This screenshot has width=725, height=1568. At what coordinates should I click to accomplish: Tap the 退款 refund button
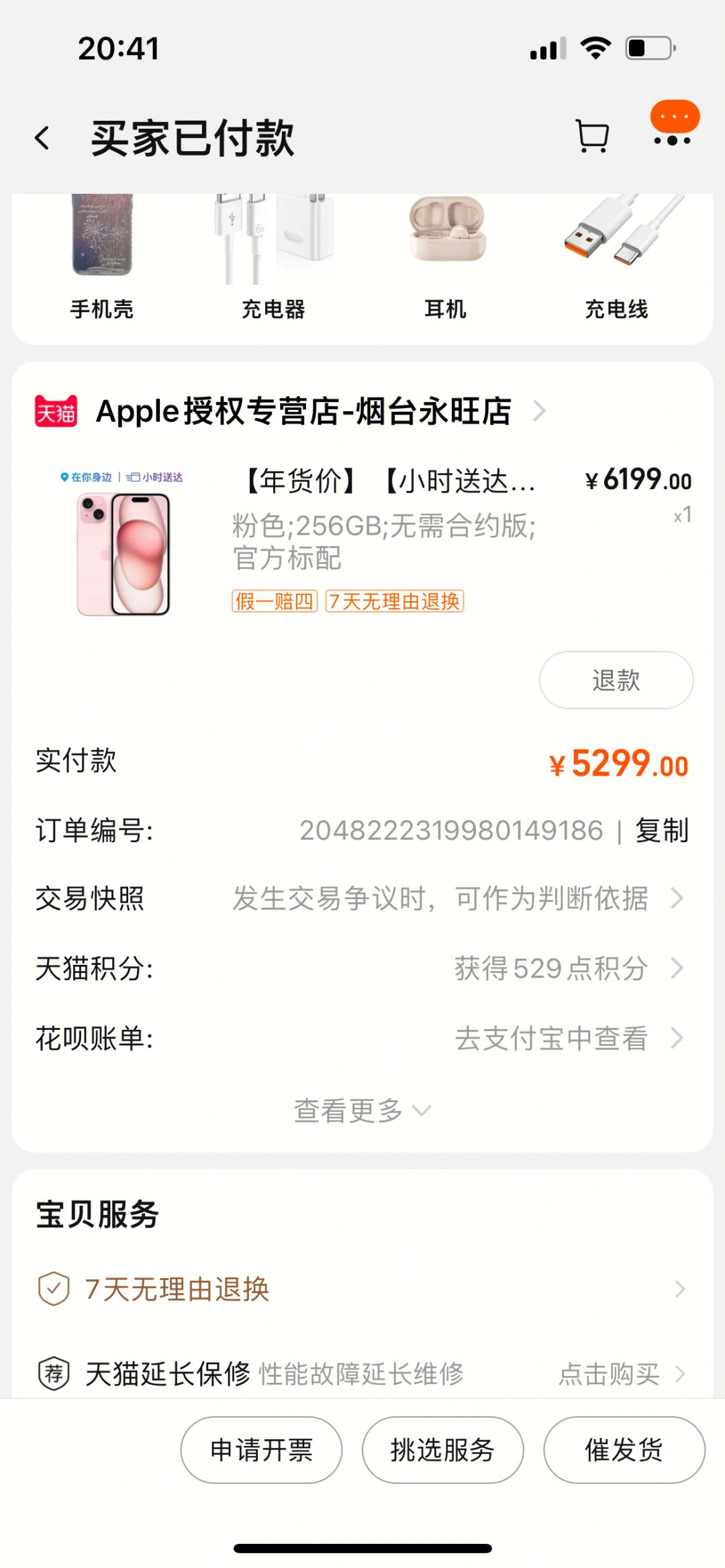pyautogui.click(x=616, y=680)
